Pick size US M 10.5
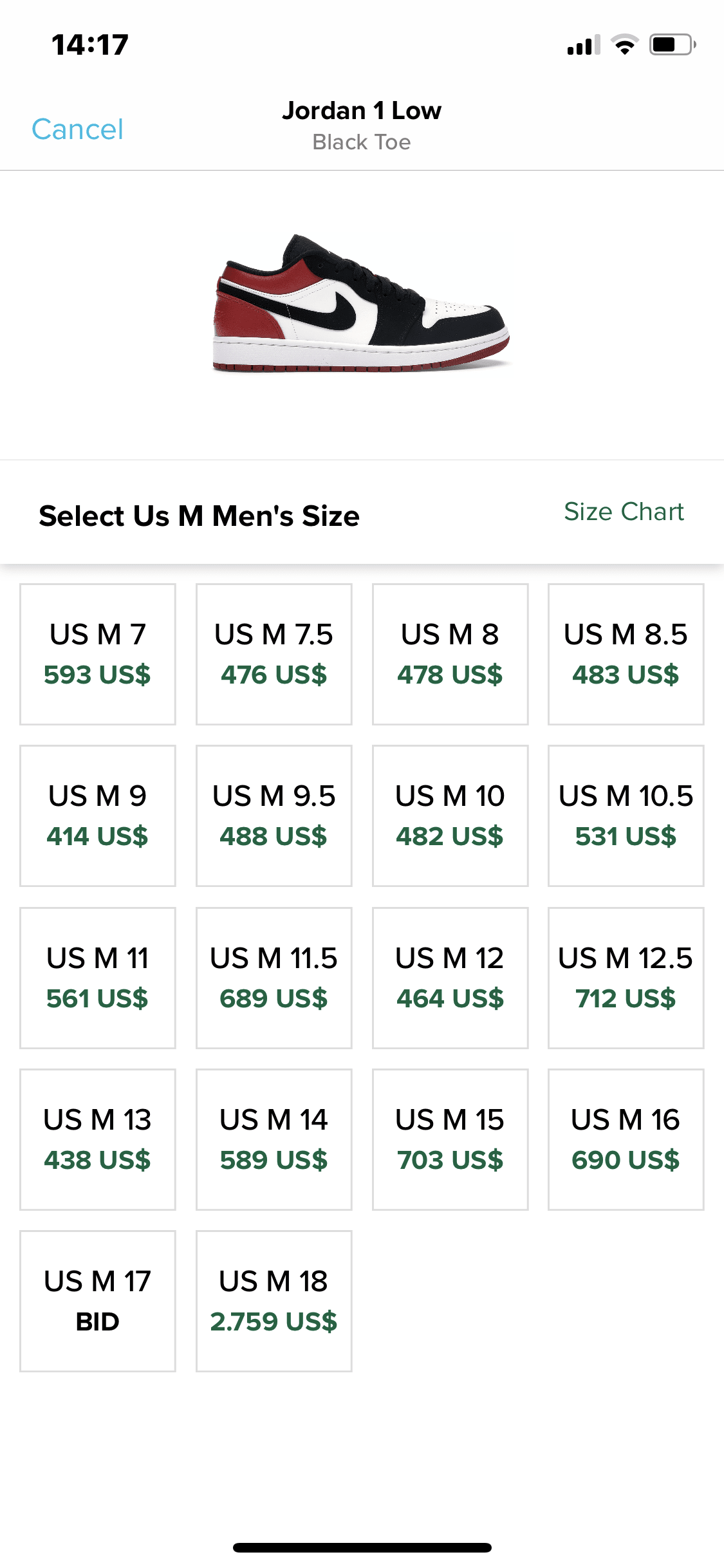This screenshot has width=724, height=1568. [x=626, y=816]
